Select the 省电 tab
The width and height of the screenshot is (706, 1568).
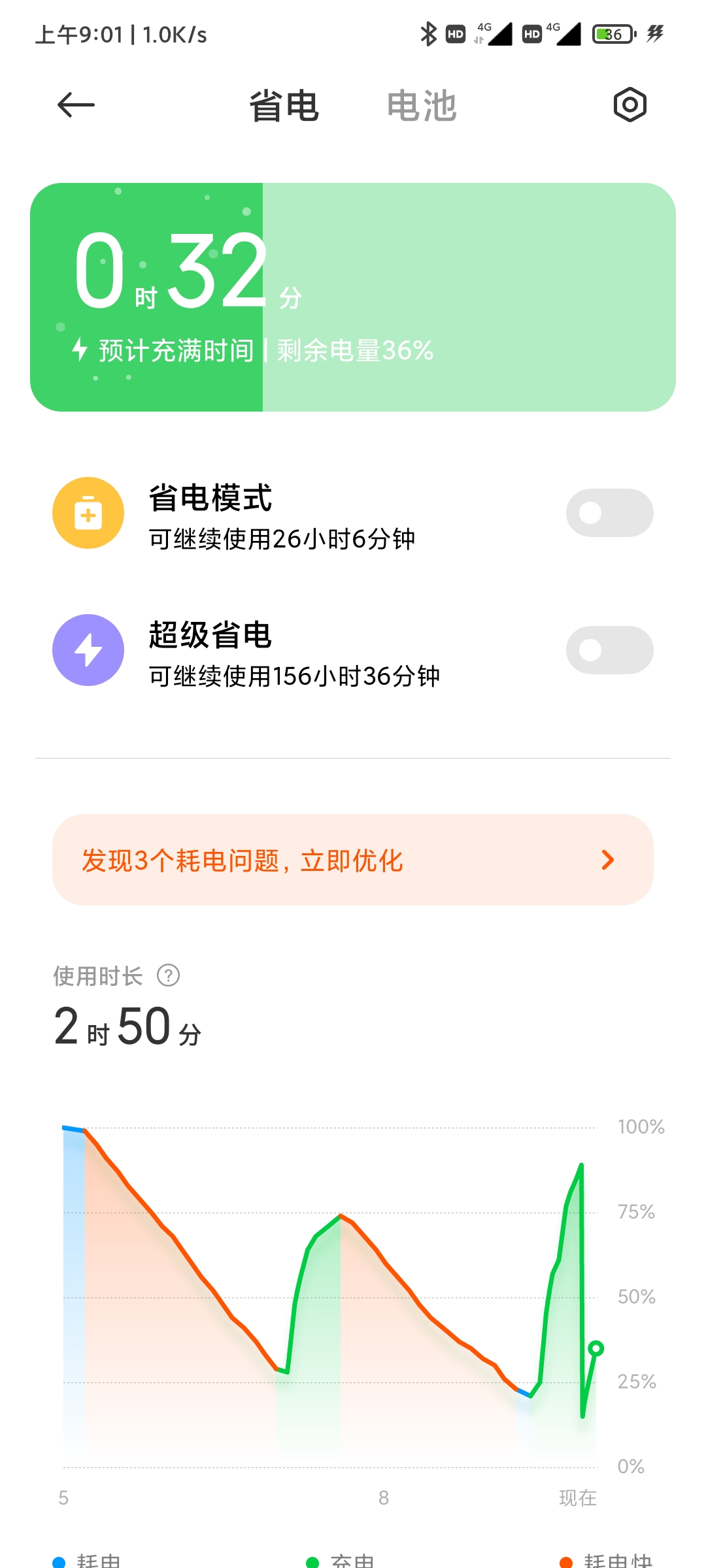coord(284,106)
